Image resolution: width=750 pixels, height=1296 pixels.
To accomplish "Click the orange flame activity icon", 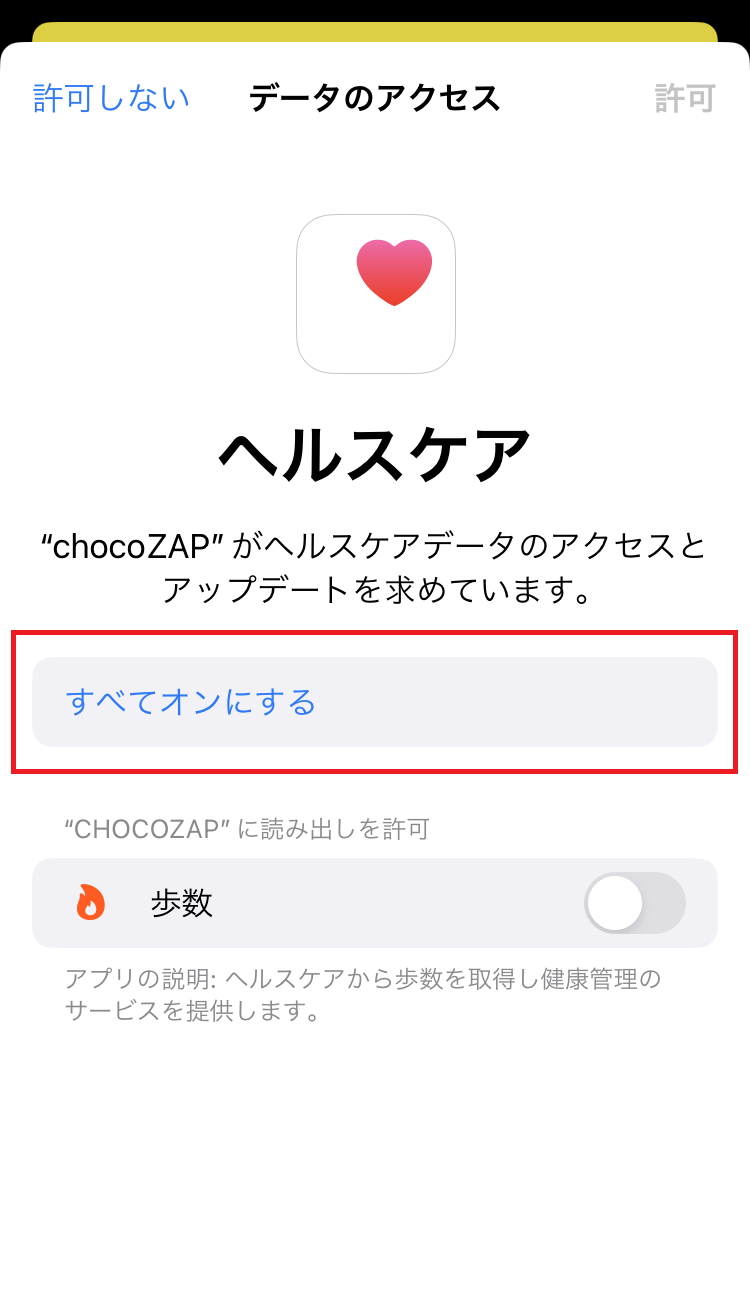I will 91,902.
